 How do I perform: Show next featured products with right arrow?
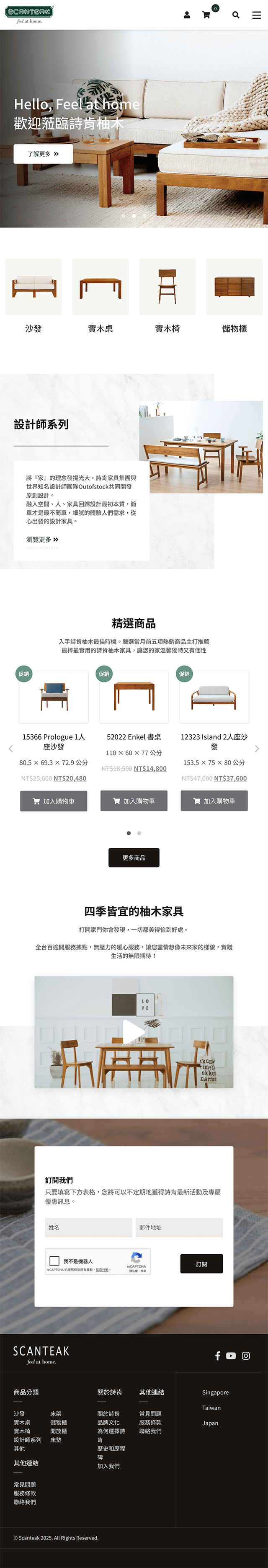pos(257,749)
